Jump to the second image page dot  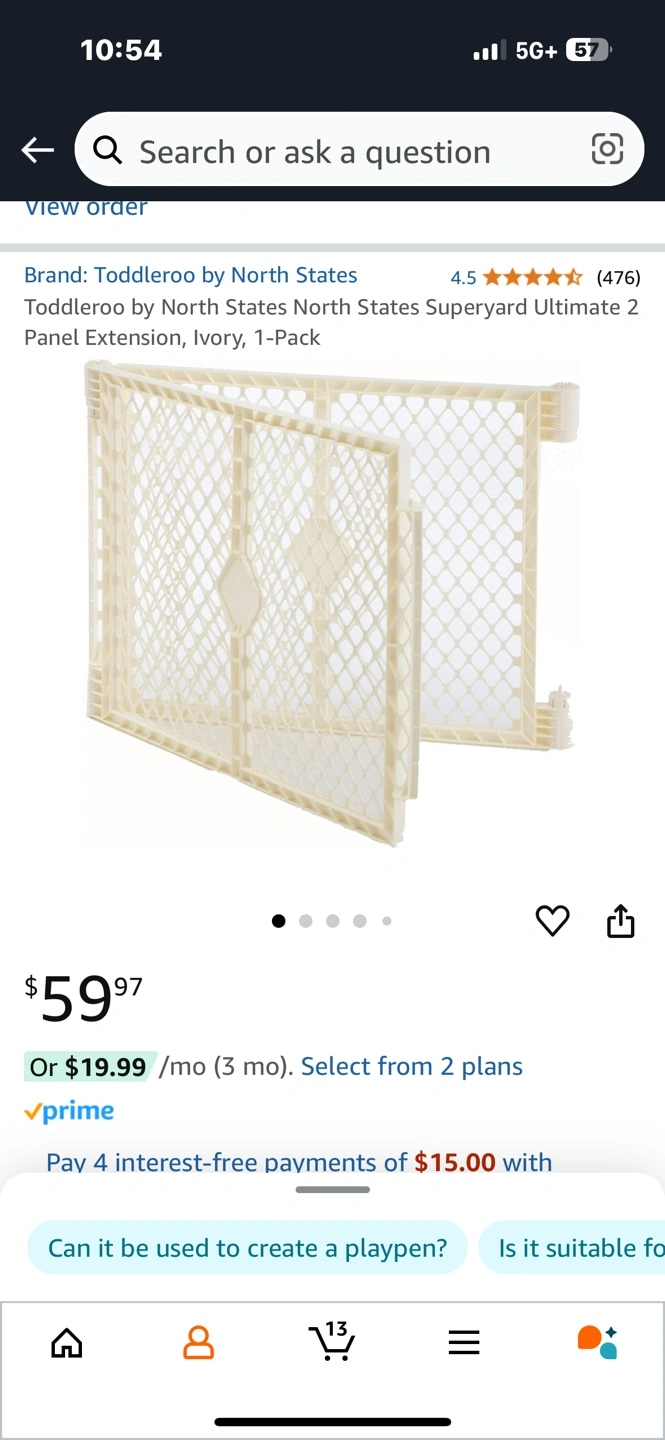(306, 921)
